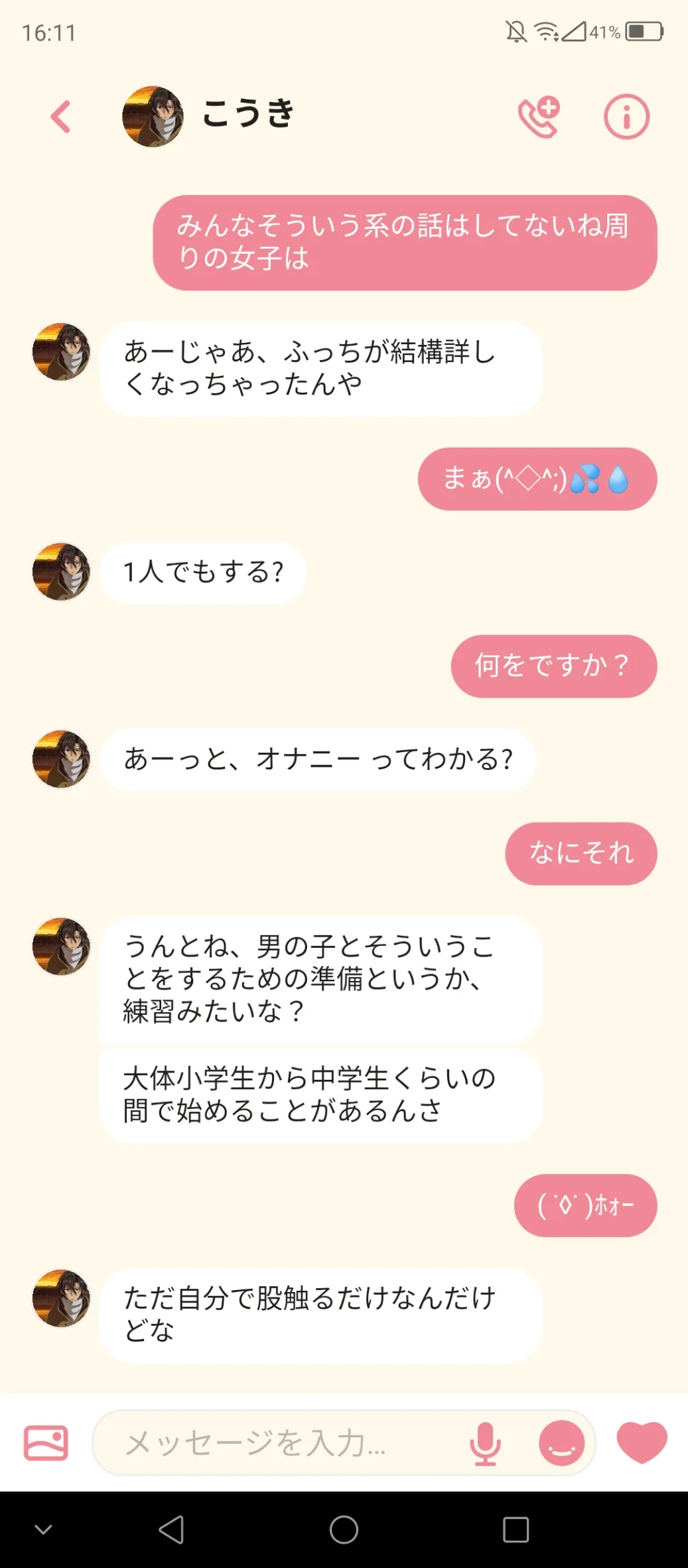Send a heart with the heart icon
Screen dimensions: 688x1568
(642, 1441)
